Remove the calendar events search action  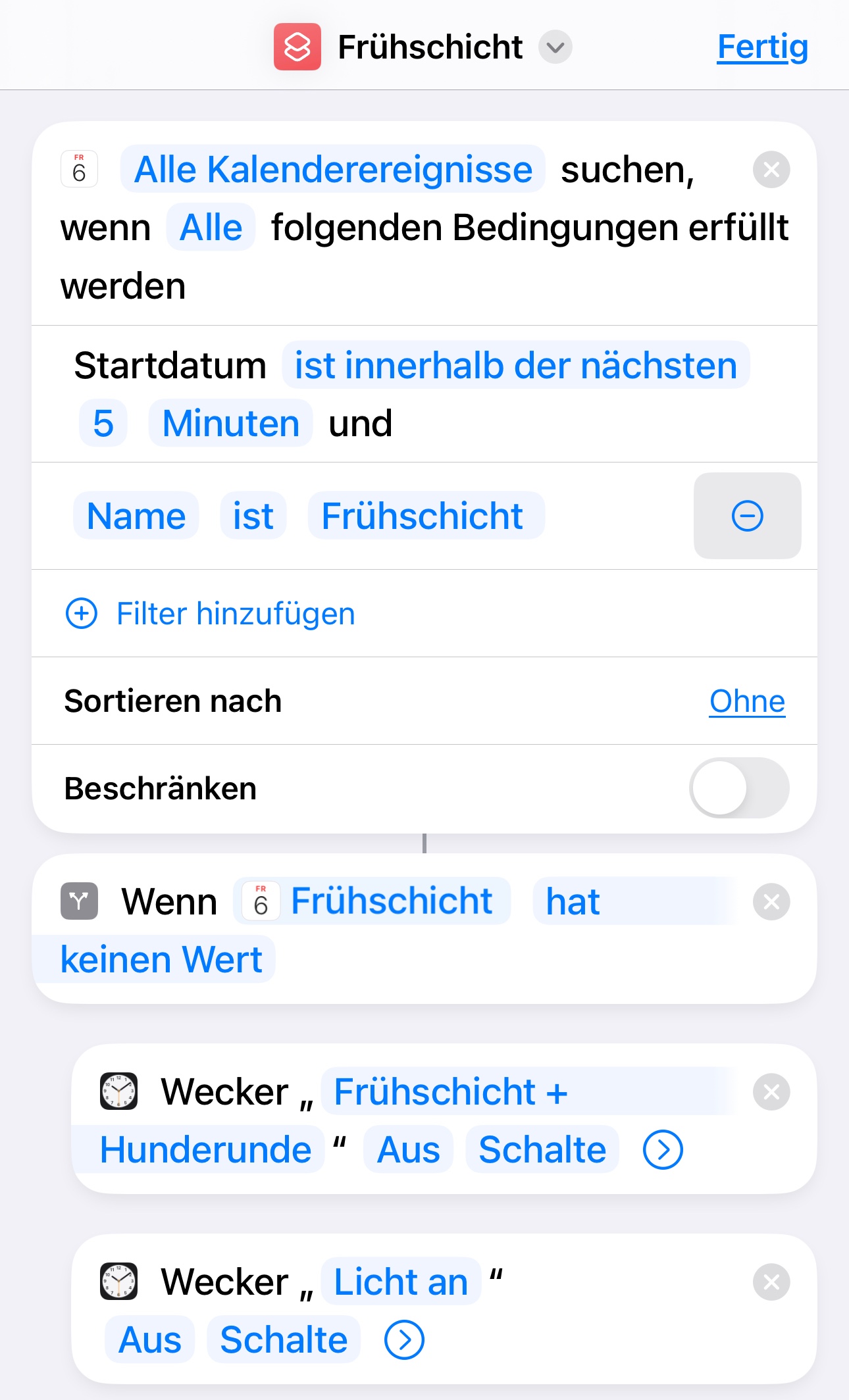click(x=771, y=170)
